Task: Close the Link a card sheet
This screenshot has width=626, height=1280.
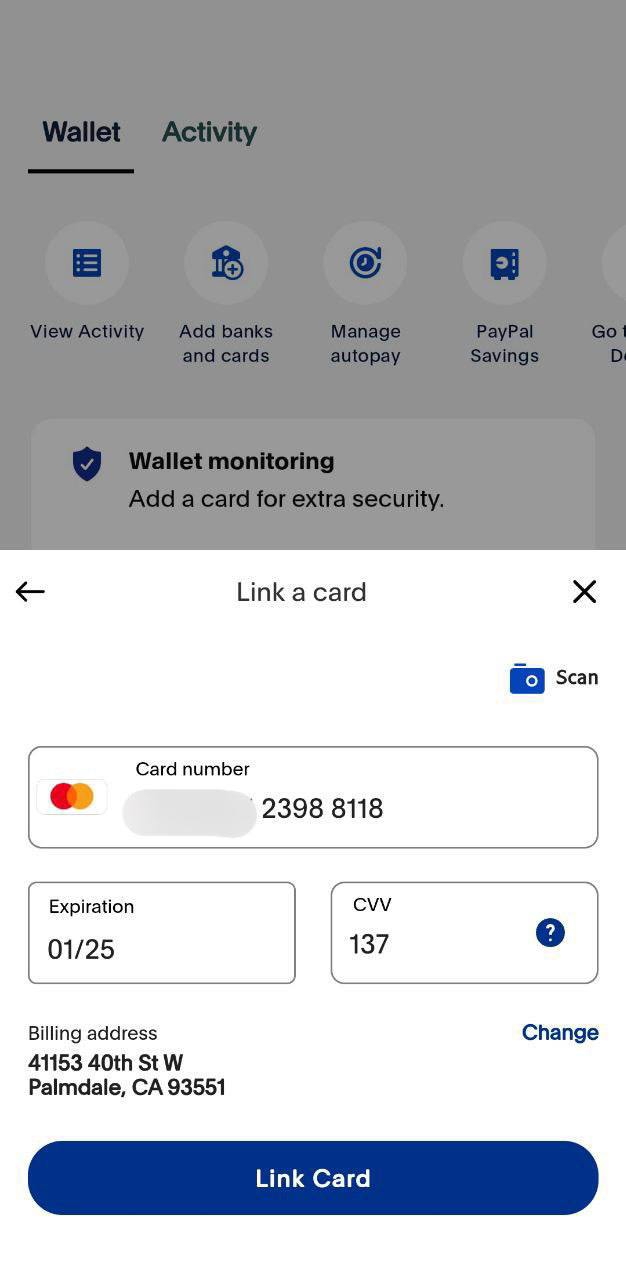Action: tap(584, 592)
